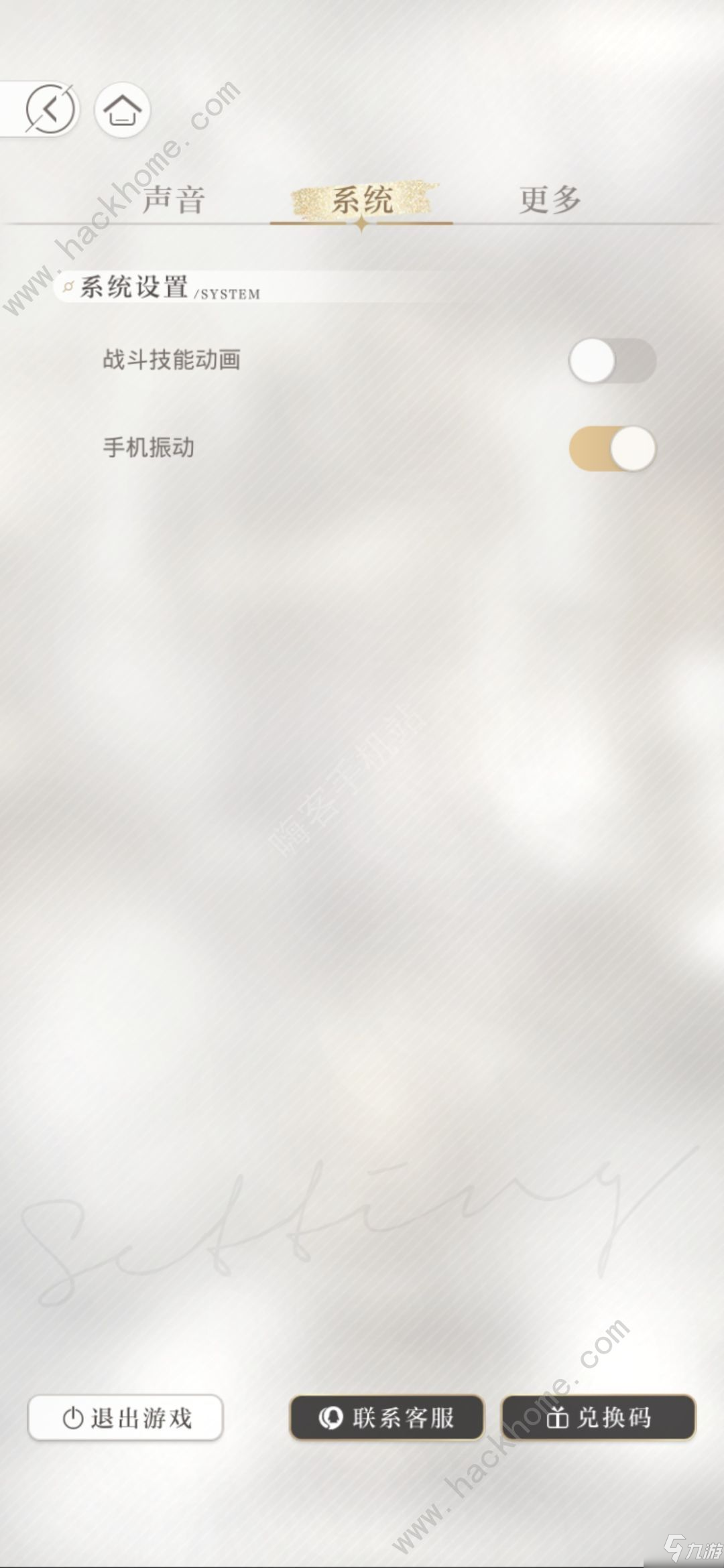The width and height of the screenshot is (724, 1568).
Task: Open 兑换码 redeem code
Action: (x=599, y=1418)
